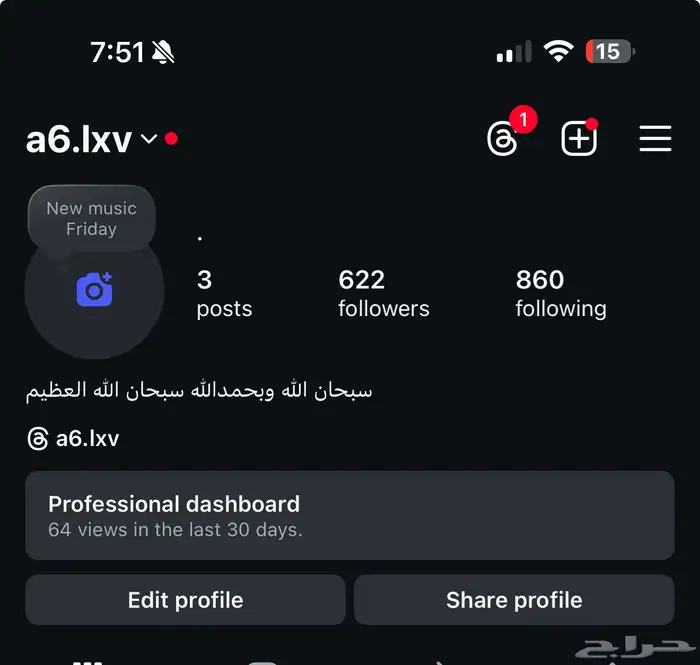Open Threads from the top bar
The image size is (700, 665).
[503, 139]
